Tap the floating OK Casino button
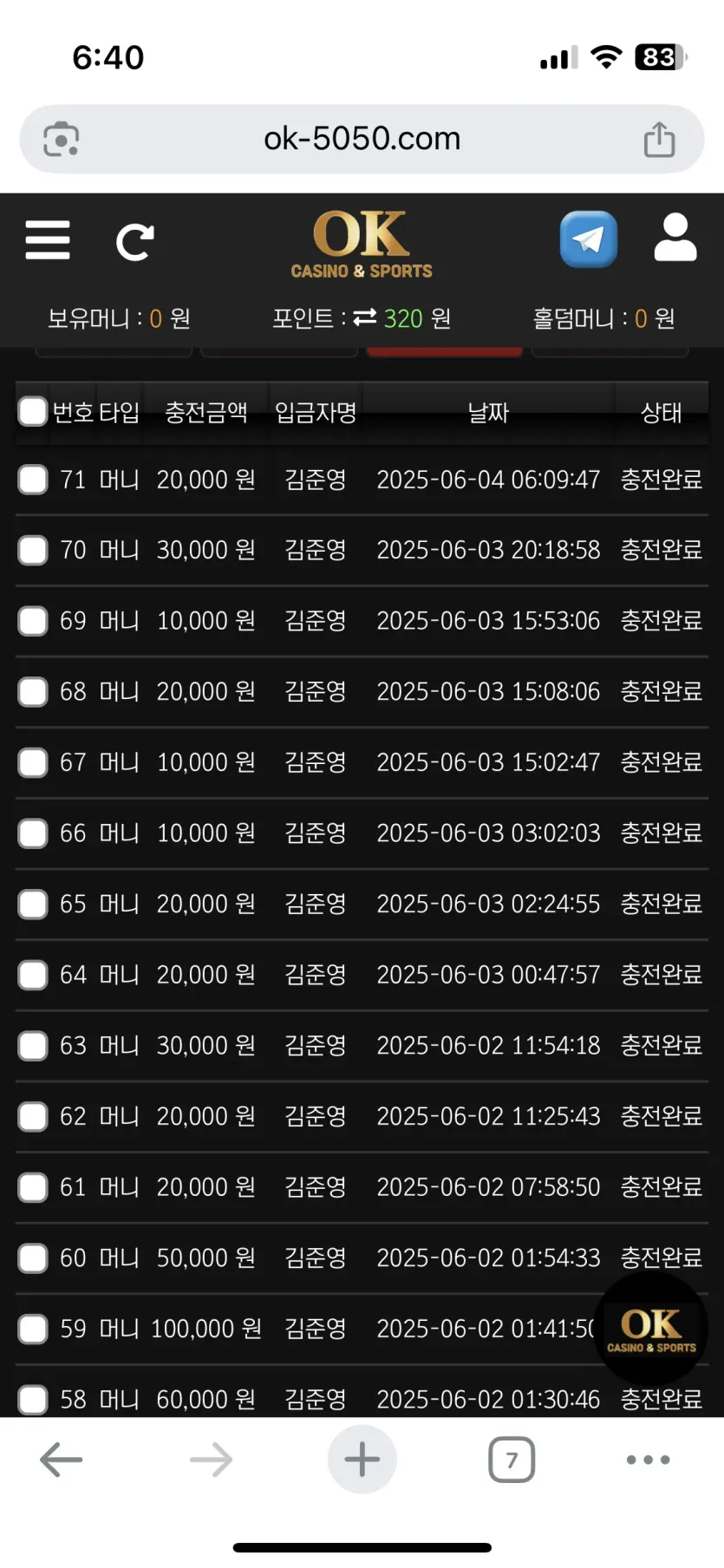Screen dimensions: 724x1568 [651, 1330]
